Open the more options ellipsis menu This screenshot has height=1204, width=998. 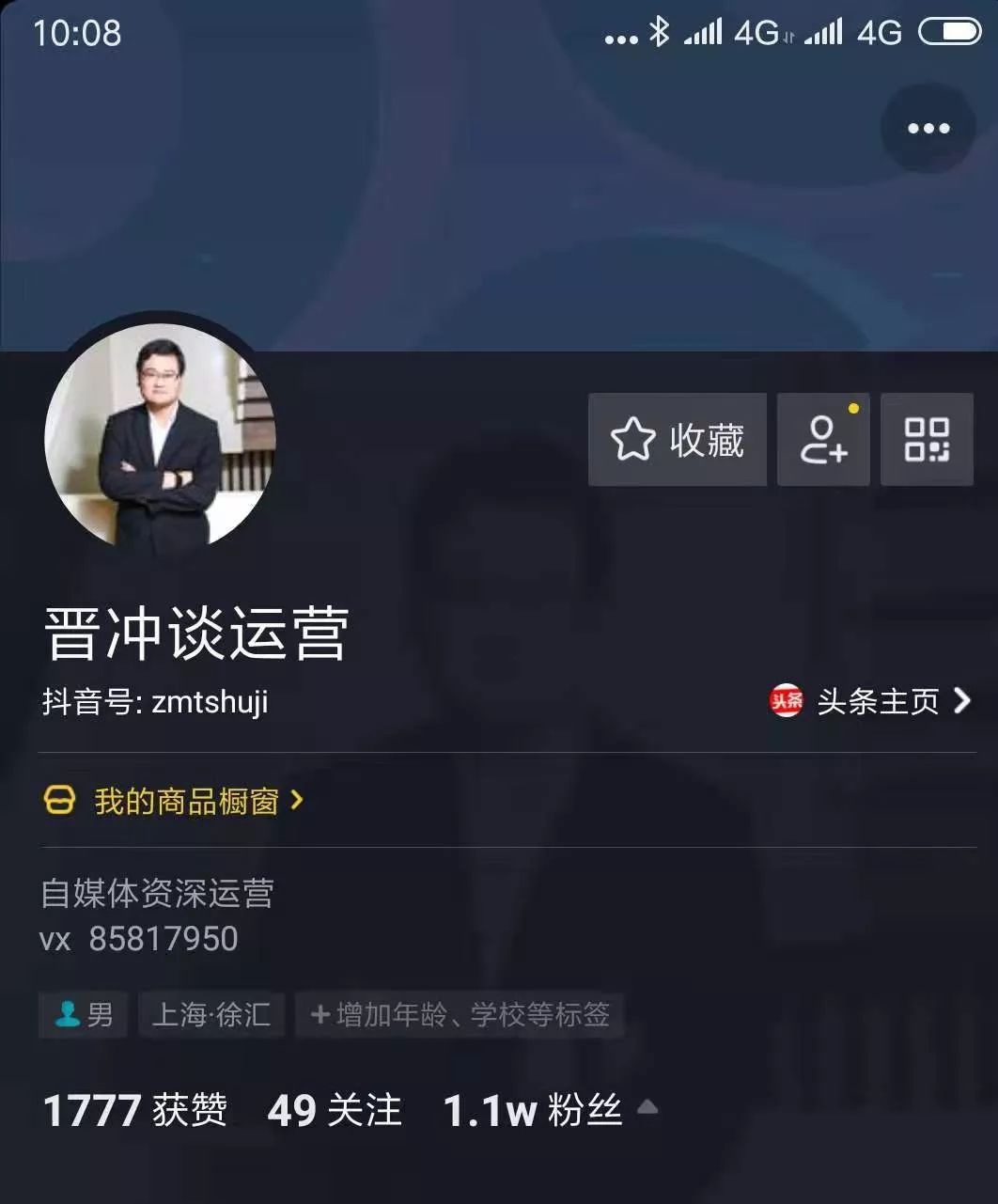point(927,128)
